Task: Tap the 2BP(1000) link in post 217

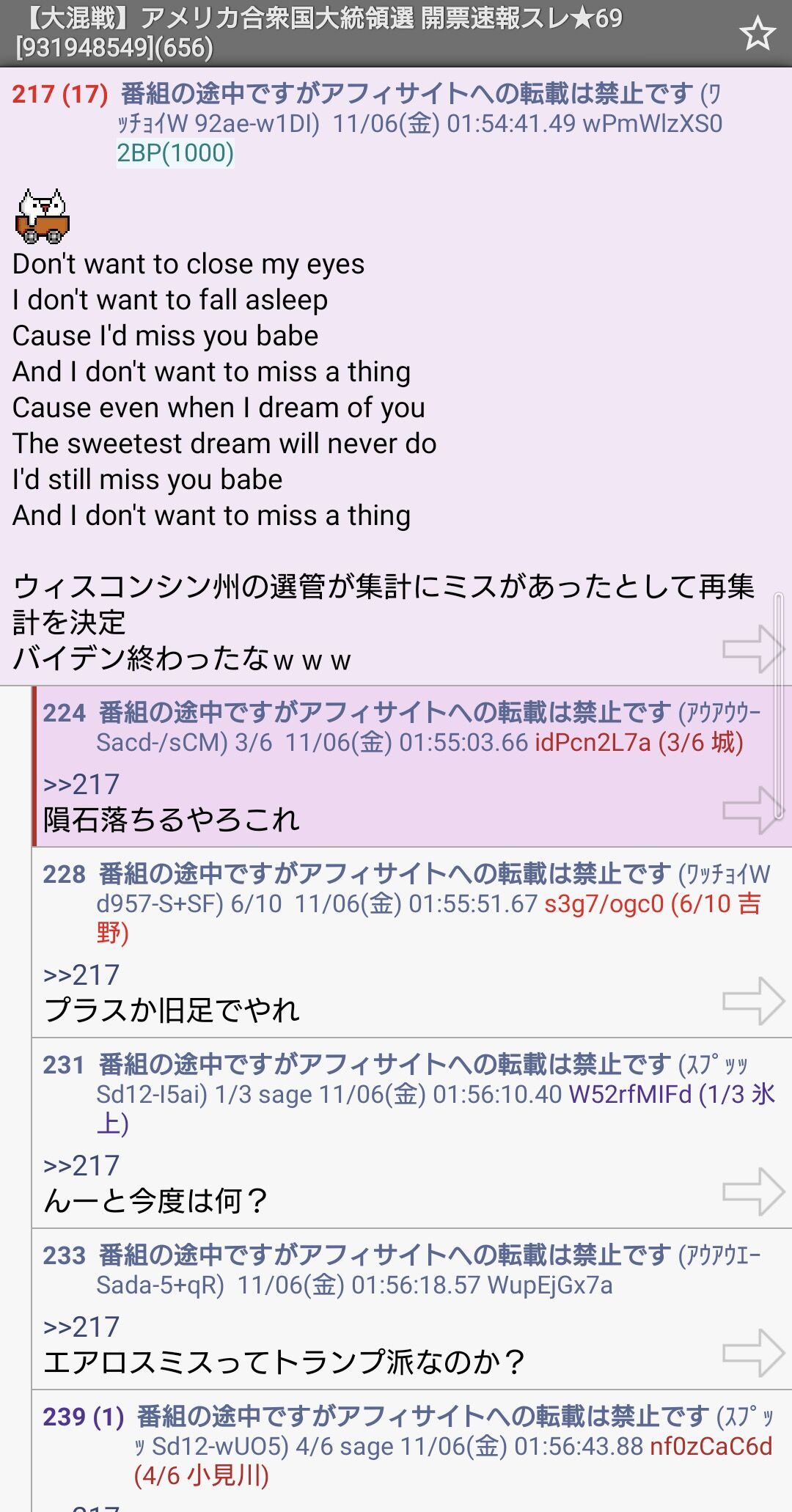Action: pos(175,153)
